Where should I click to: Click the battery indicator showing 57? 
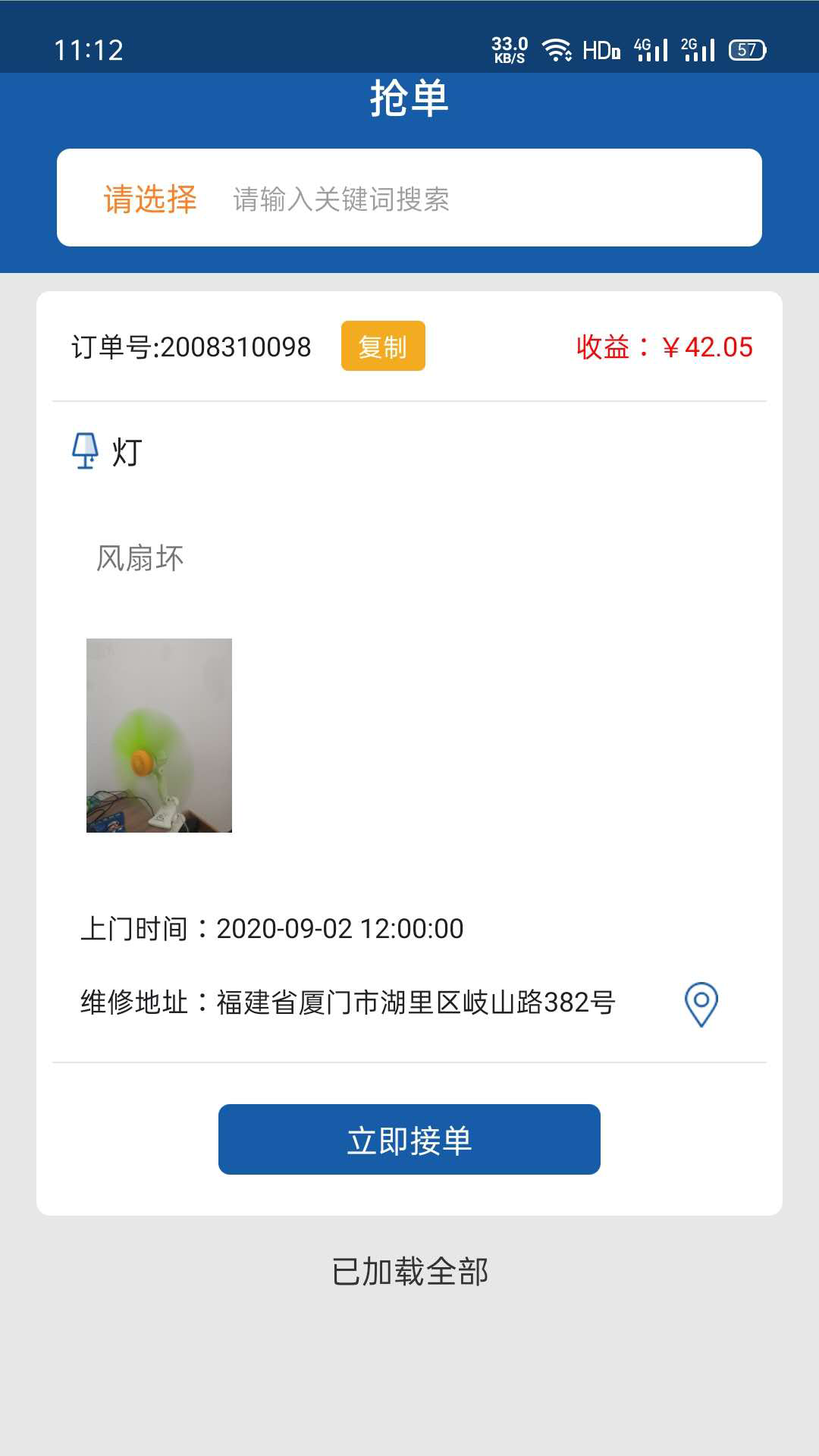[746, 51]
